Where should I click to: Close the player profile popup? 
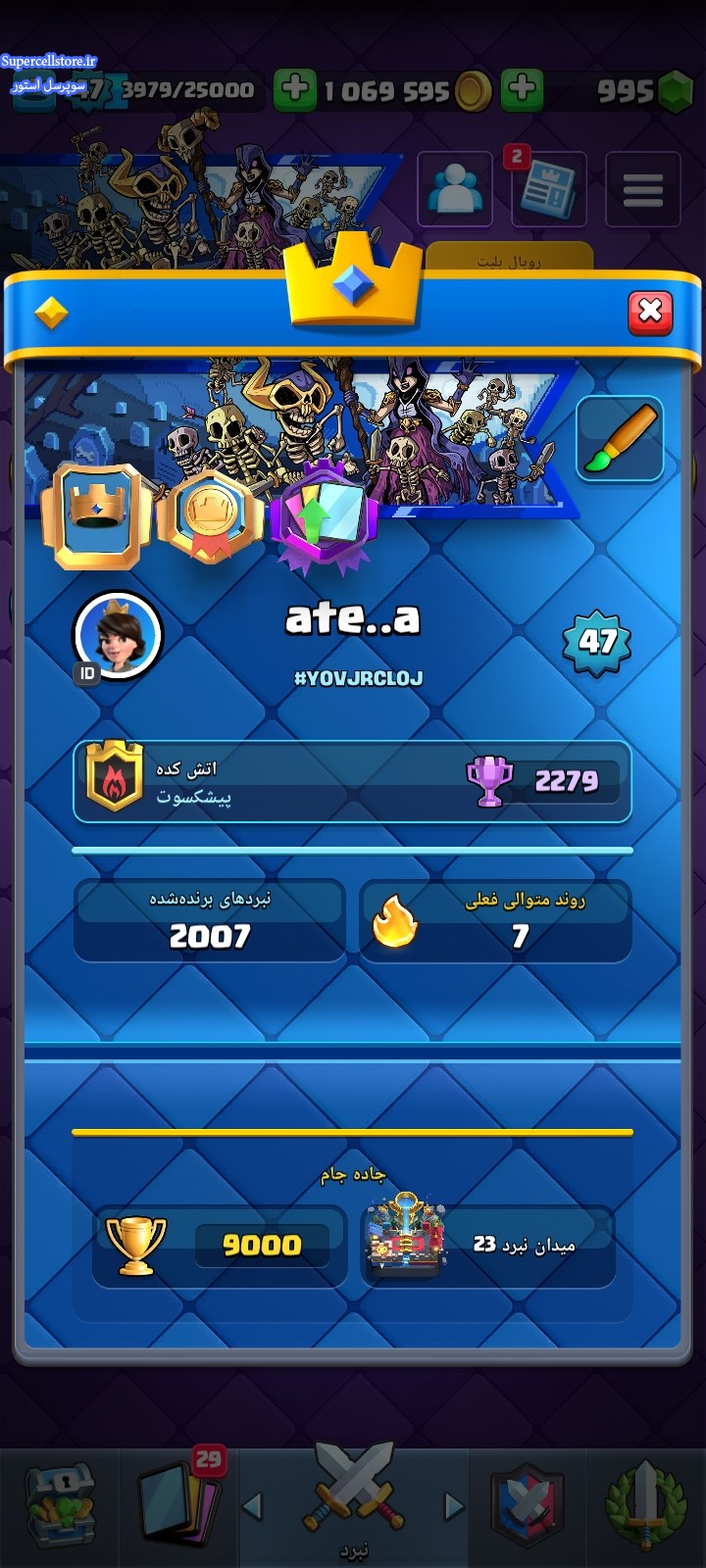click(x=650, y=313)
